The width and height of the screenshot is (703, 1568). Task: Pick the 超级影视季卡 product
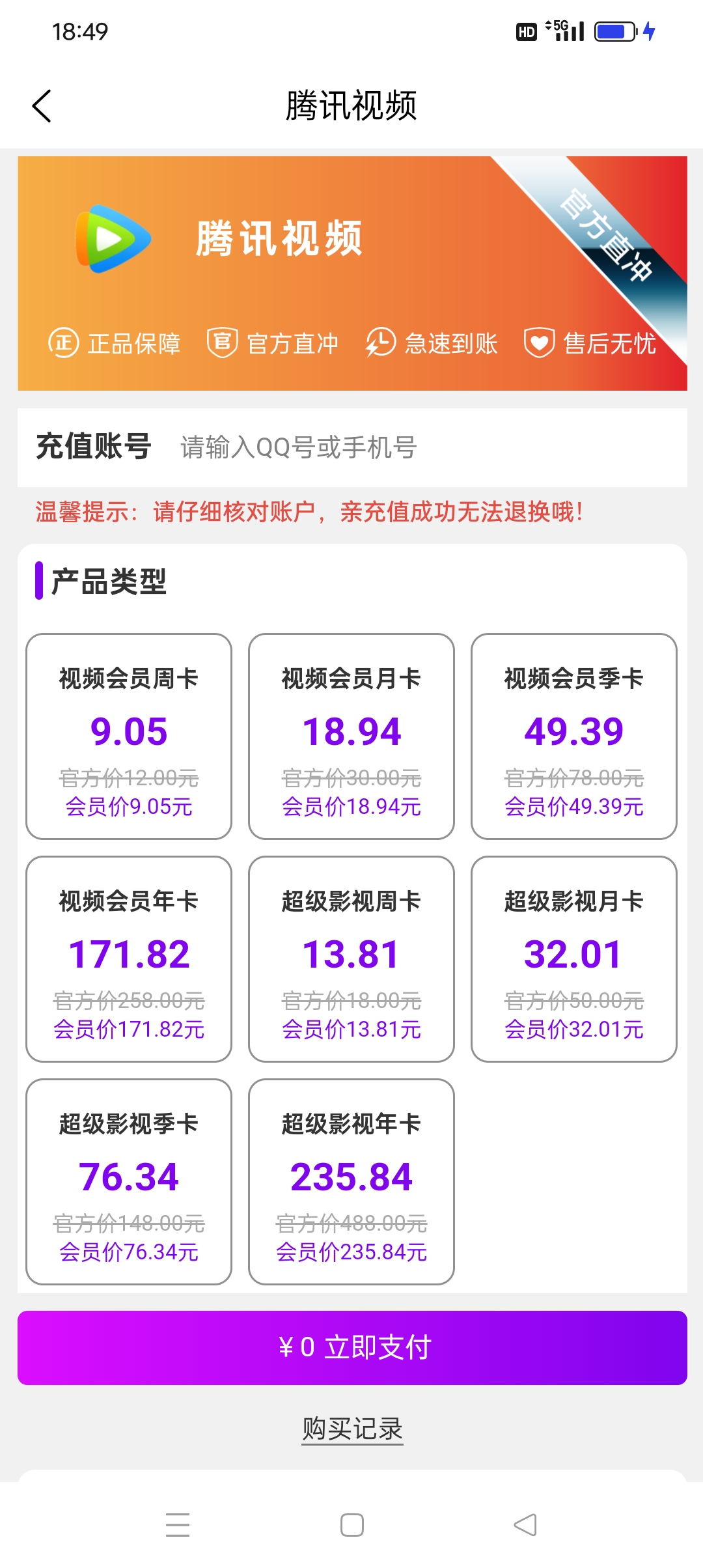[129, 1182]
